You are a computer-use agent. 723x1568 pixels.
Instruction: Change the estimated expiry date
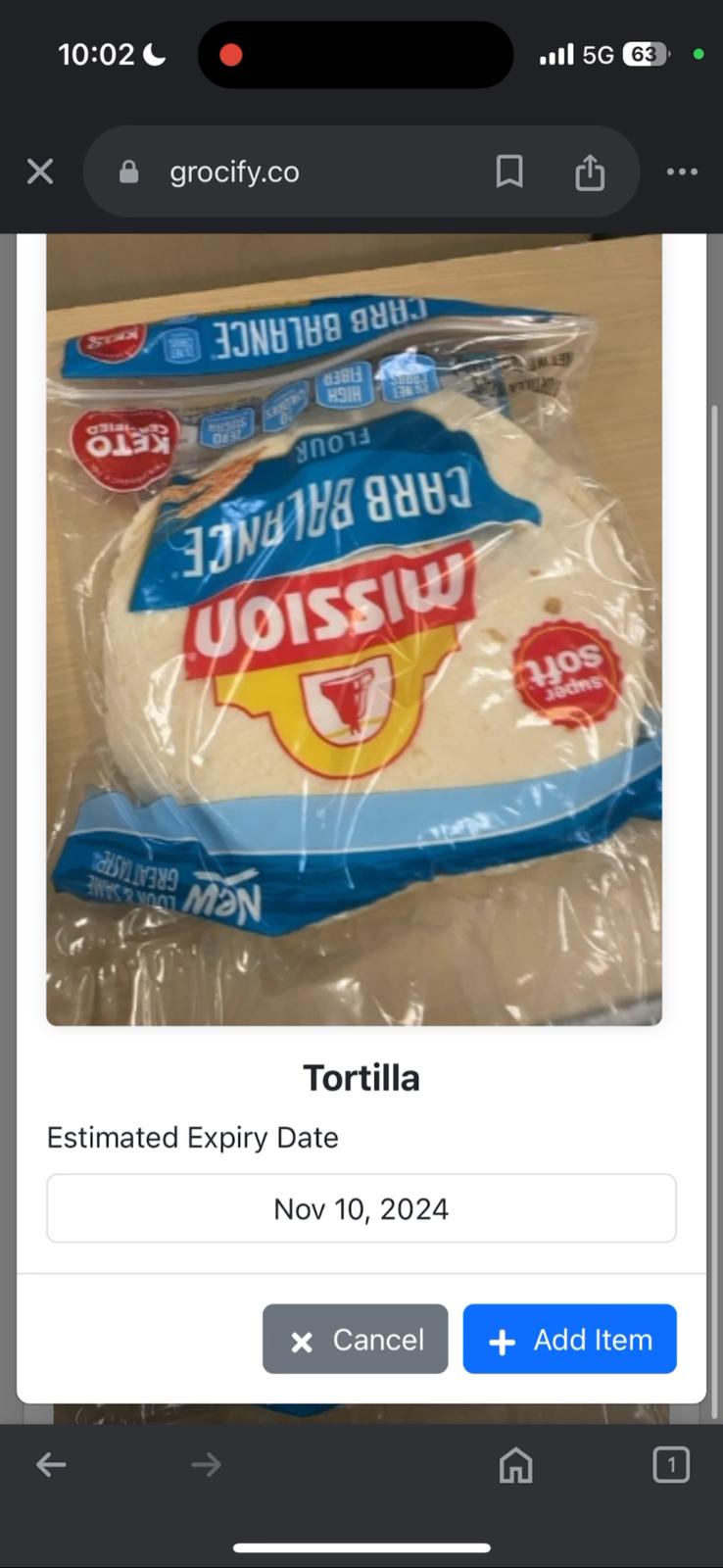pos(361,1208)
